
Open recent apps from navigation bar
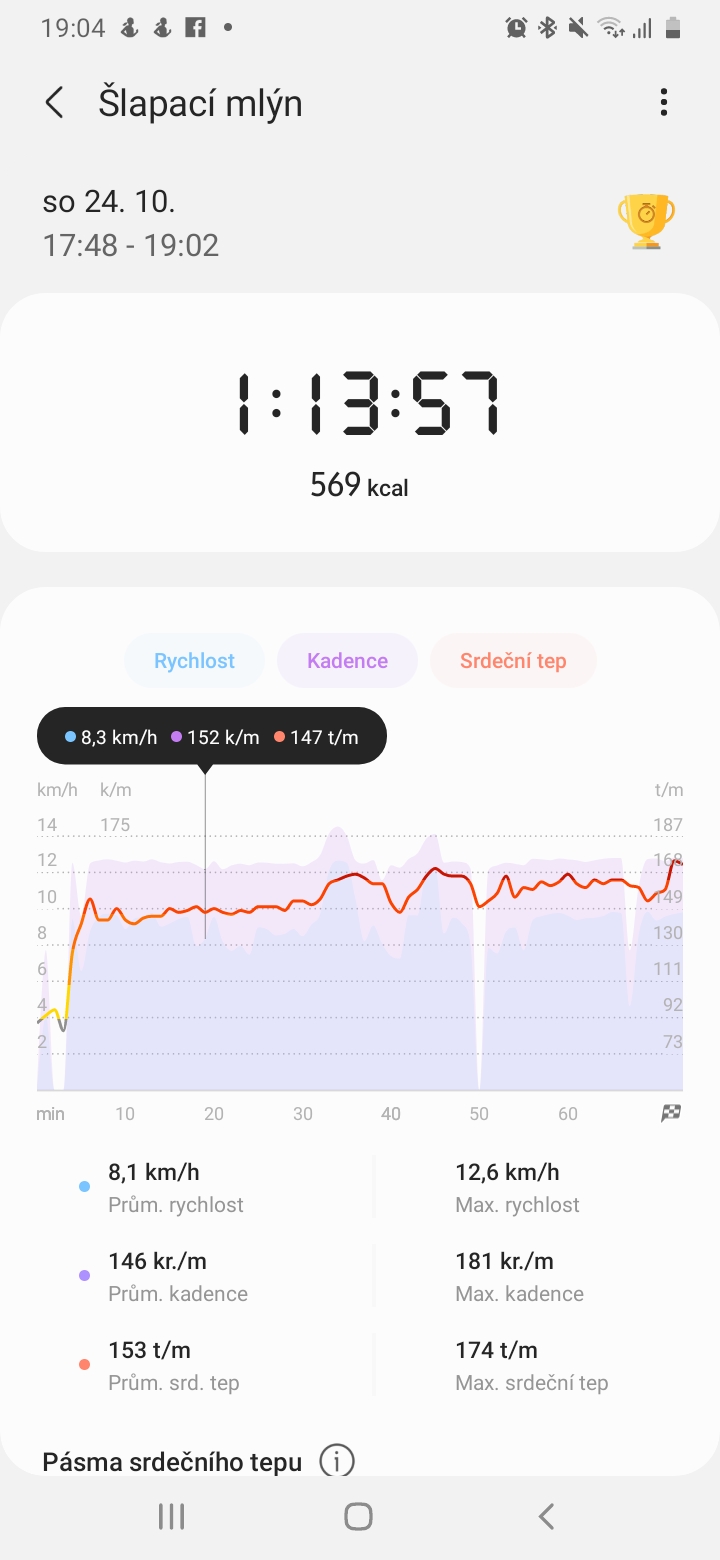172,1517
